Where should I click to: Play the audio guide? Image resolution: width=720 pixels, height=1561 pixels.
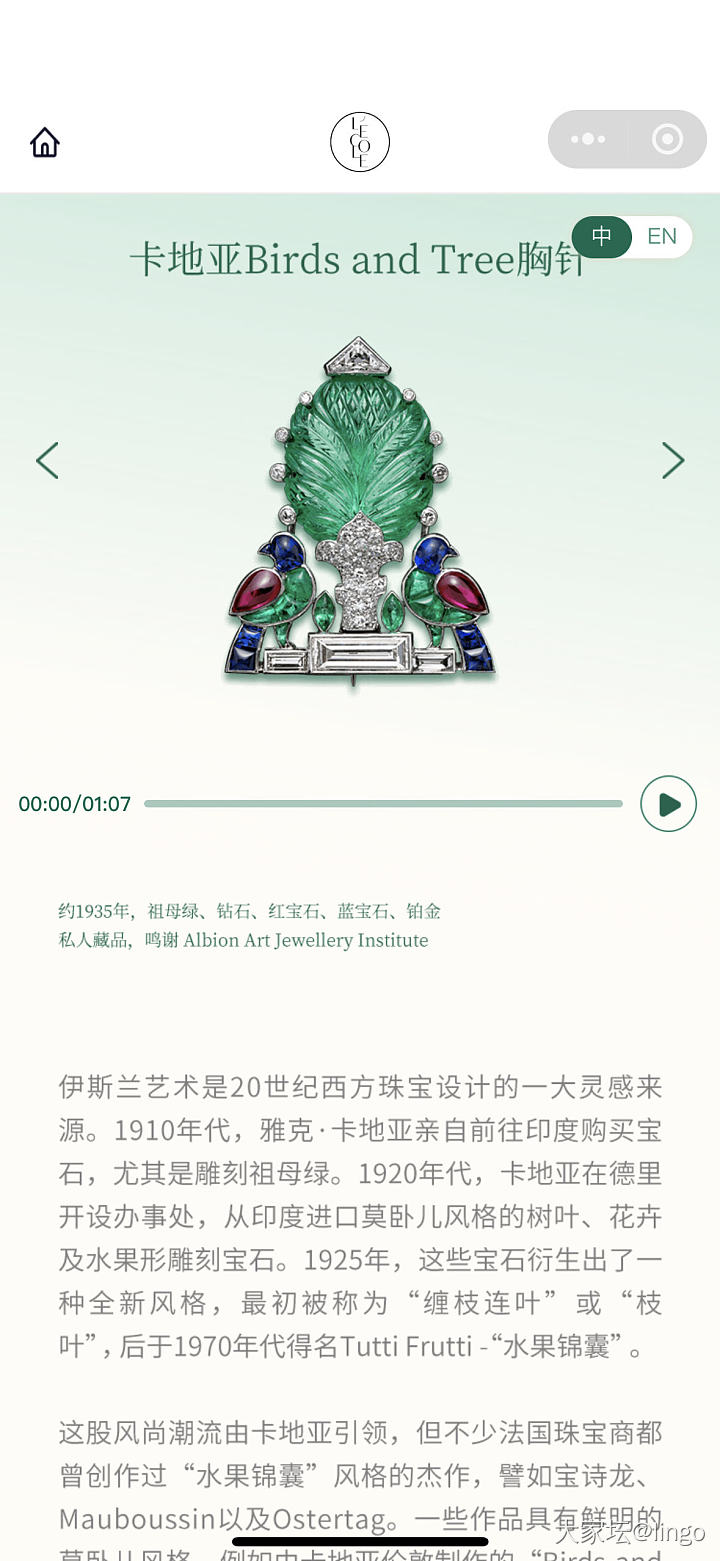point(668,804)
